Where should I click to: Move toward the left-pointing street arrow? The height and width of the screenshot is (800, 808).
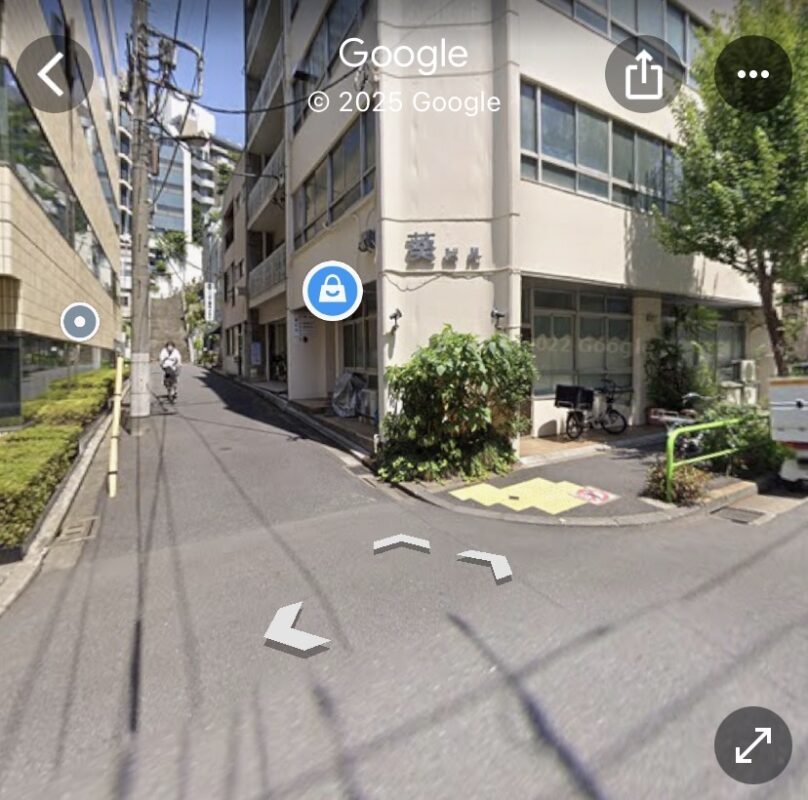tap(295, 630)
